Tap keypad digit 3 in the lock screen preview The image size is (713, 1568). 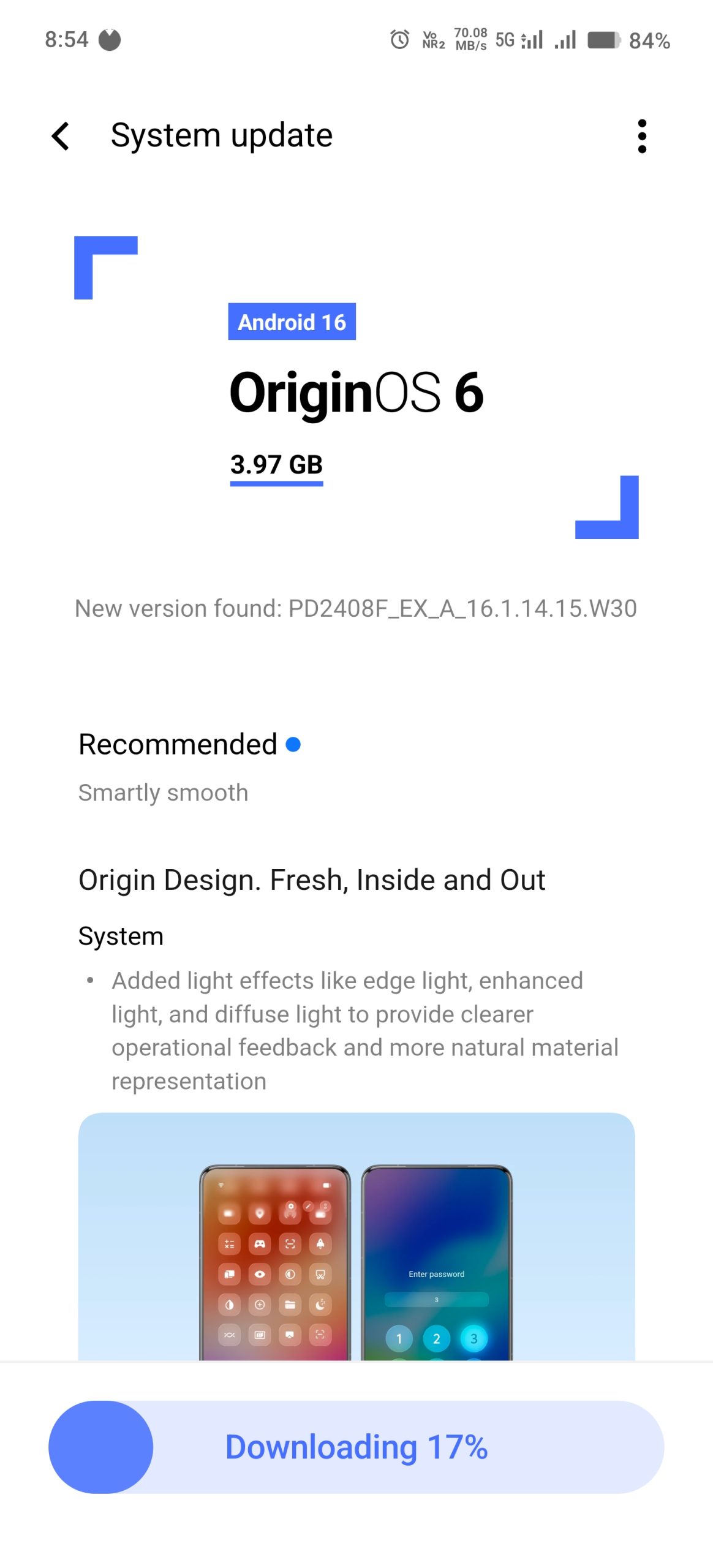click(474, 1338)
